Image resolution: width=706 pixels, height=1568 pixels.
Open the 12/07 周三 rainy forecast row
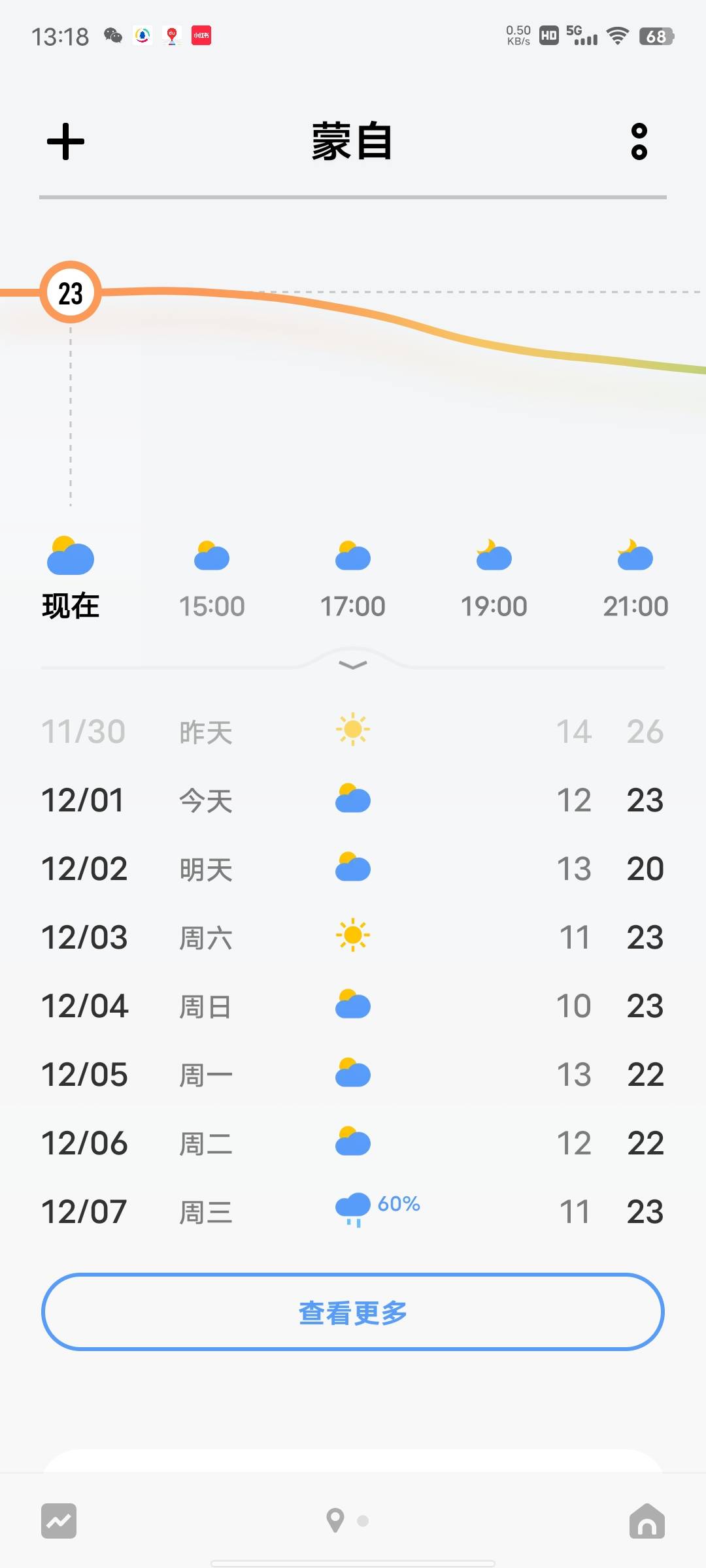pos(353,1212)
